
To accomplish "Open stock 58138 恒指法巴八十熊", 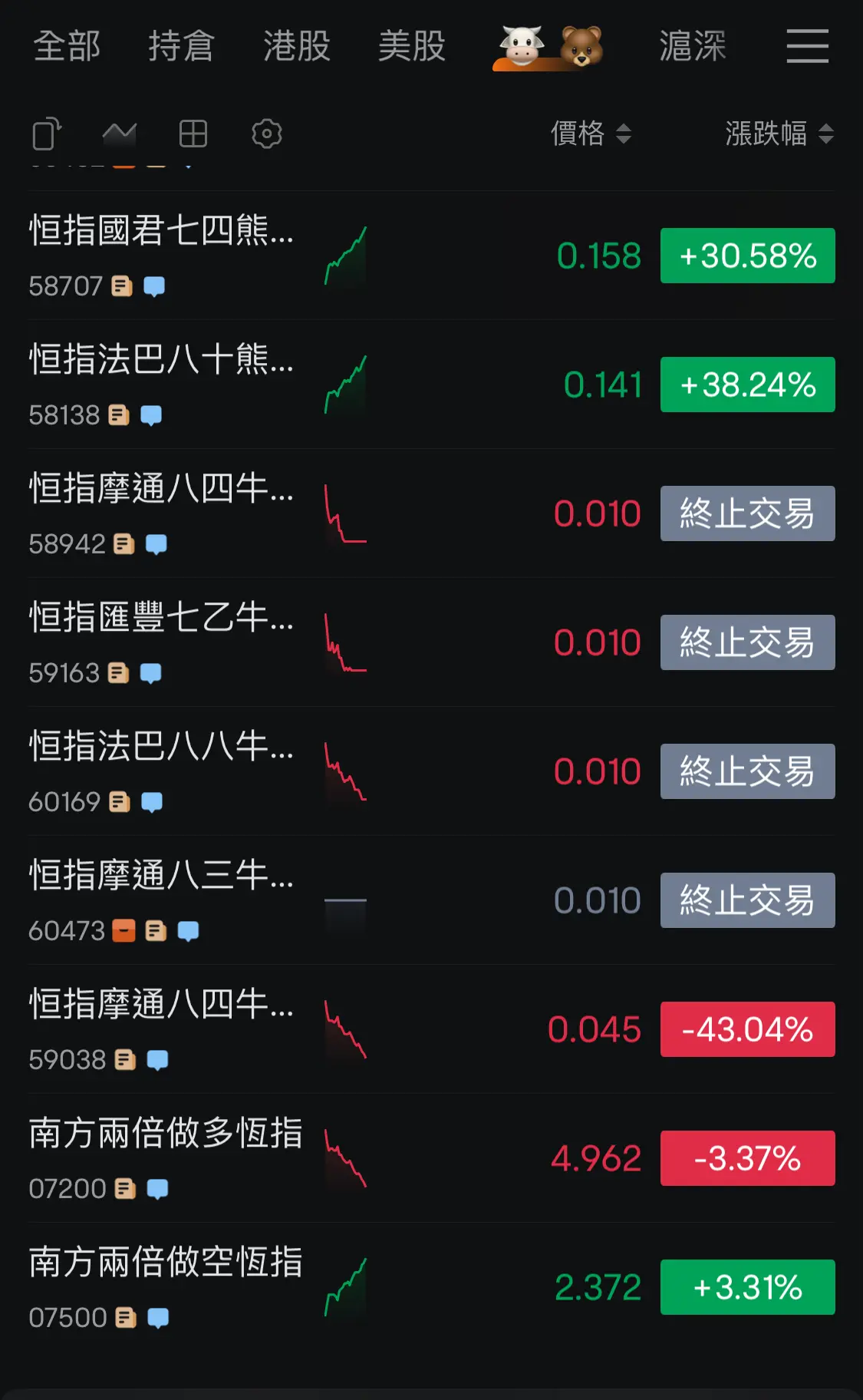I will [431, 385].
